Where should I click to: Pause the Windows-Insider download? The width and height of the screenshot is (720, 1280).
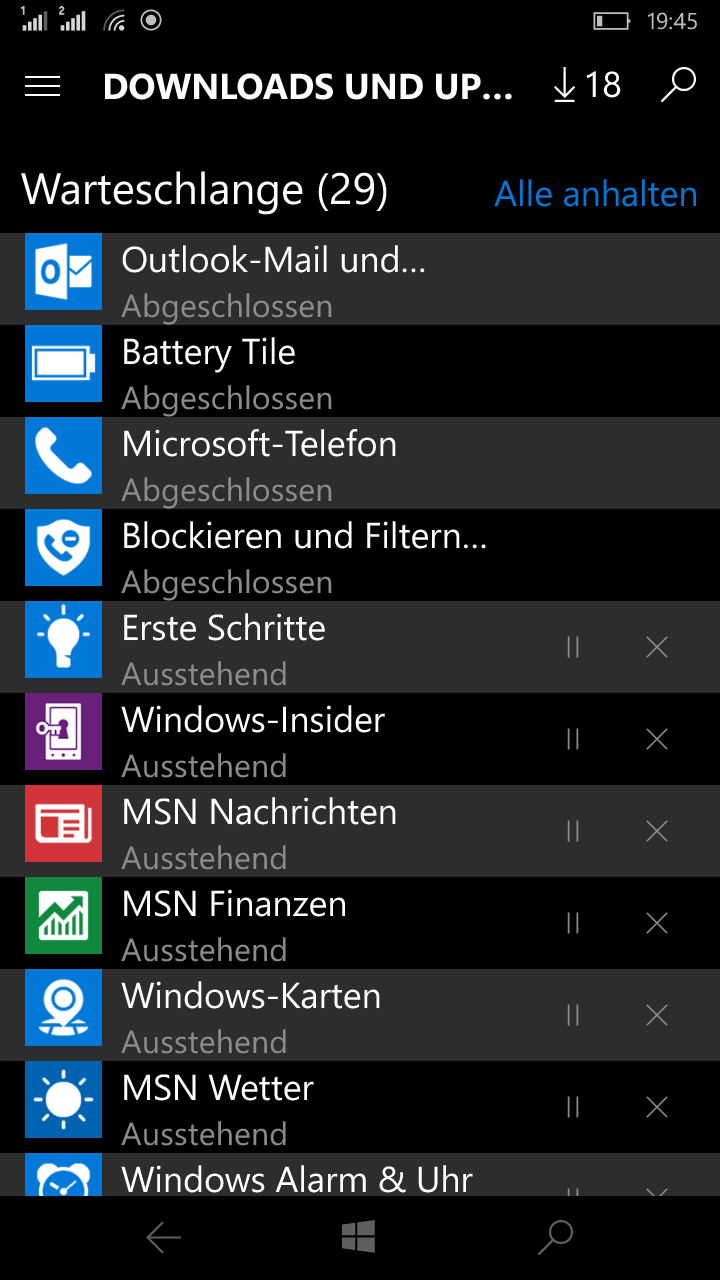(x=573, y=739)
